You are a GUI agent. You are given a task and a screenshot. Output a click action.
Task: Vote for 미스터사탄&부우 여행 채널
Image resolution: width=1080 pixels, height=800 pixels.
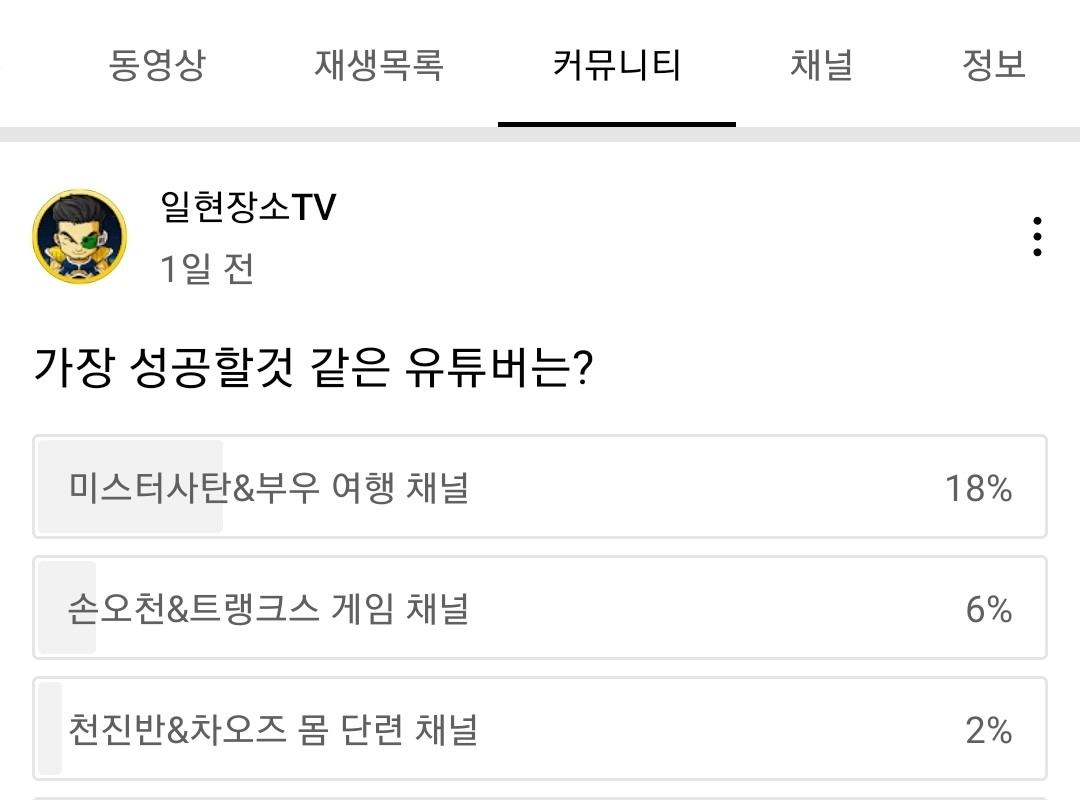(x=540, y=488)
